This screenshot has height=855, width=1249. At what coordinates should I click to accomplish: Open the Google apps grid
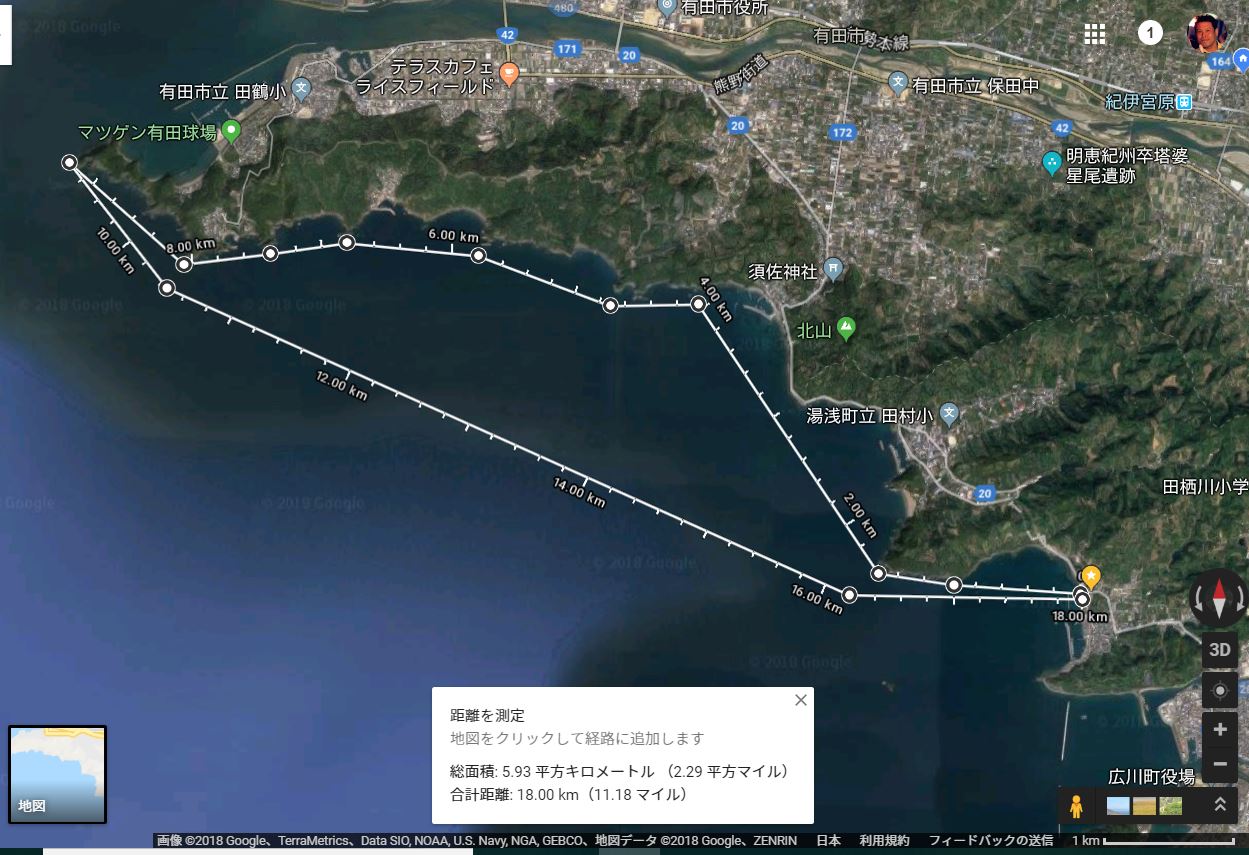[1095, 34]
